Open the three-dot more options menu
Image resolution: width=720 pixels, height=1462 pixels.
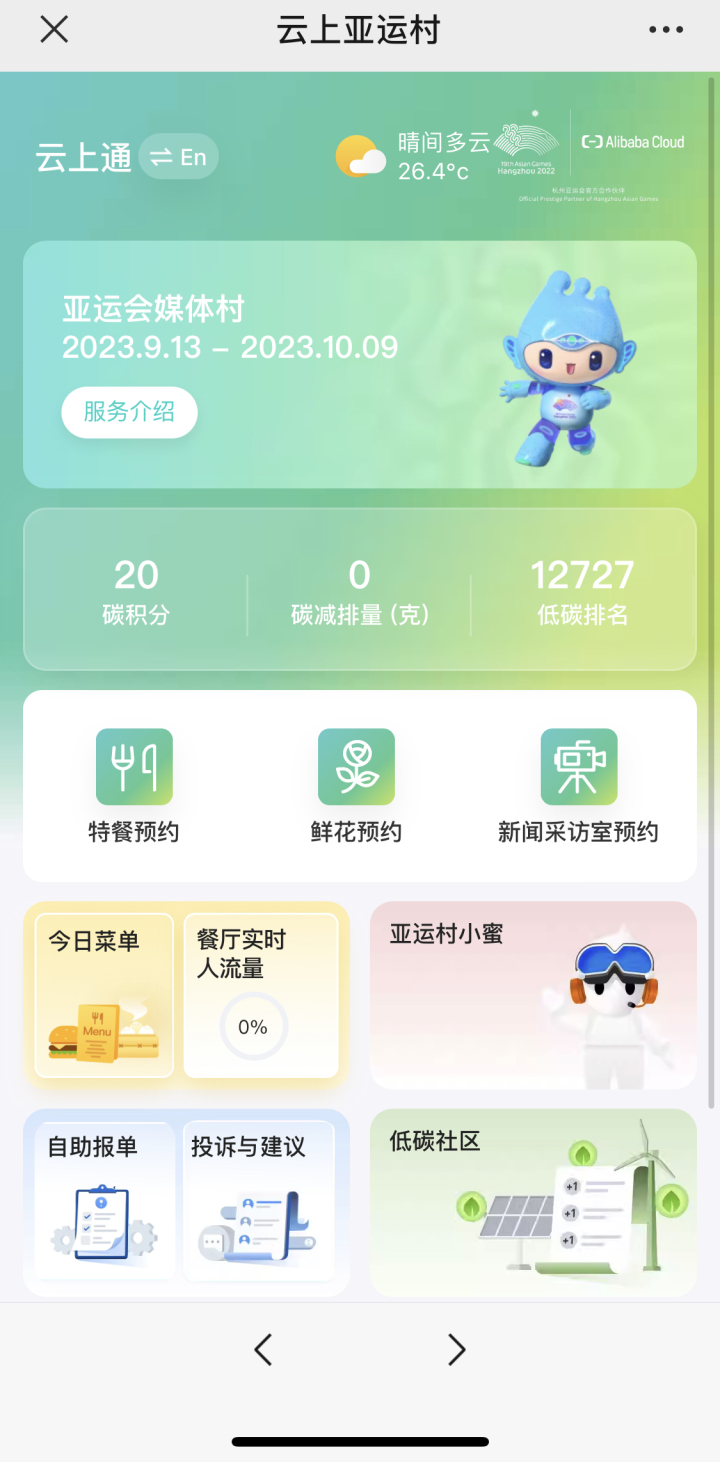(x=664, y=29)
